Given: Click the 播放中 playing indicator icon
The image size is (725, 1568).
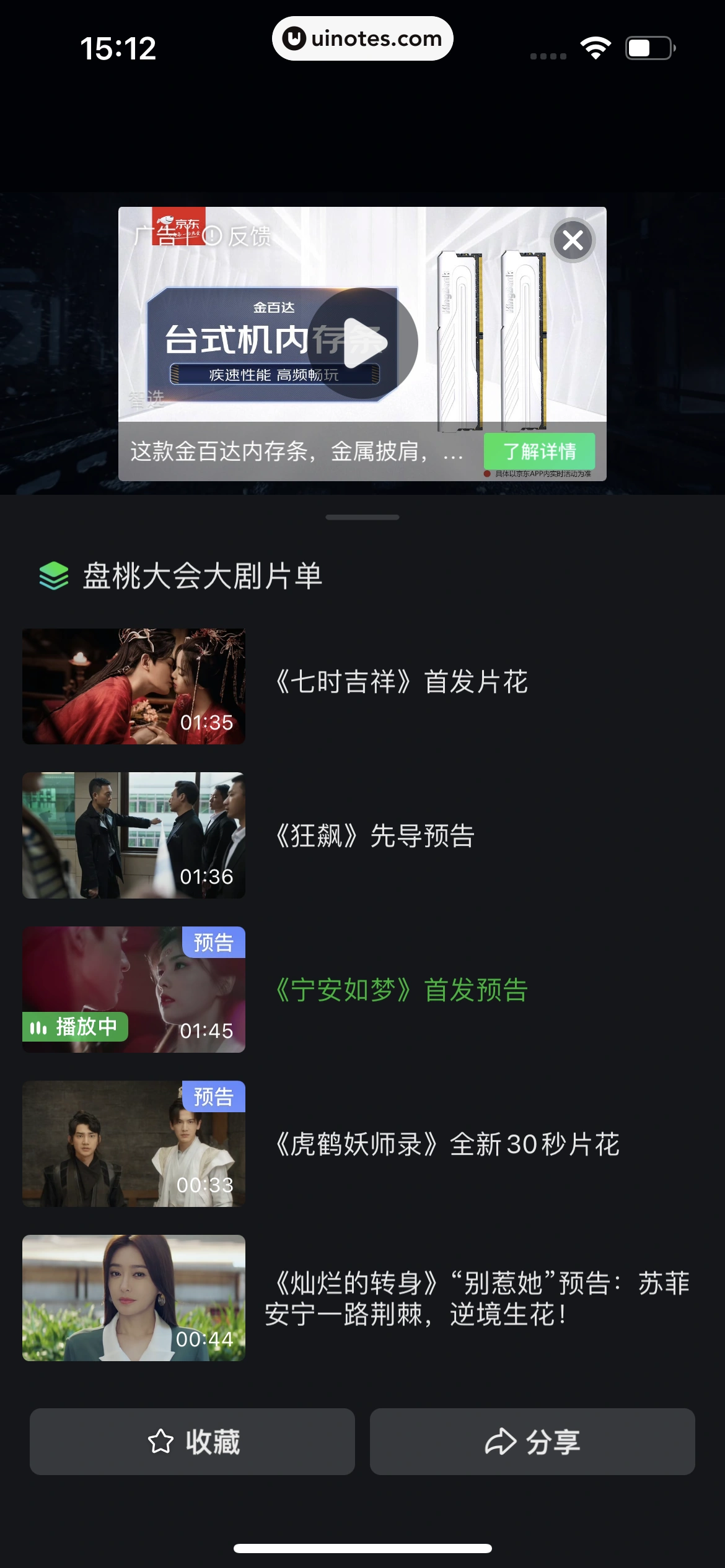Looking at the screenshot, I should [40, 1027].
